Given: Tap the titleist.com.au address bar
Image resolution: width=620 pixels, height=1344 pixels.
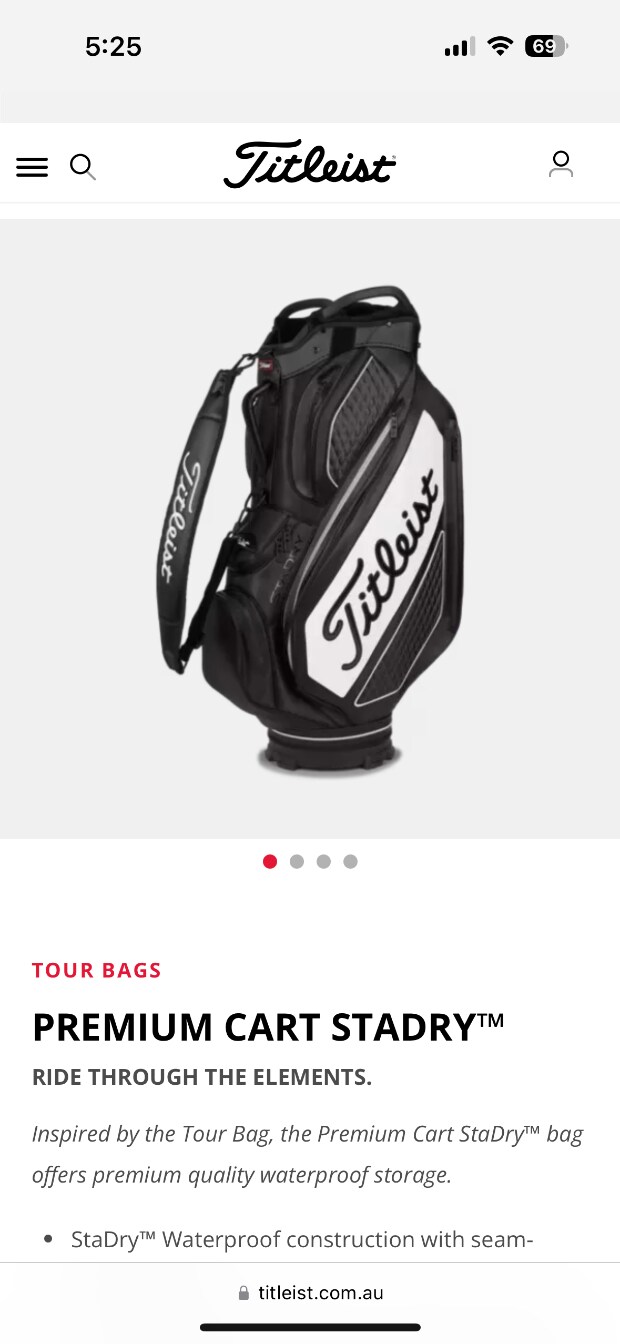Looking at the screenshot, I should [310, 1293].
